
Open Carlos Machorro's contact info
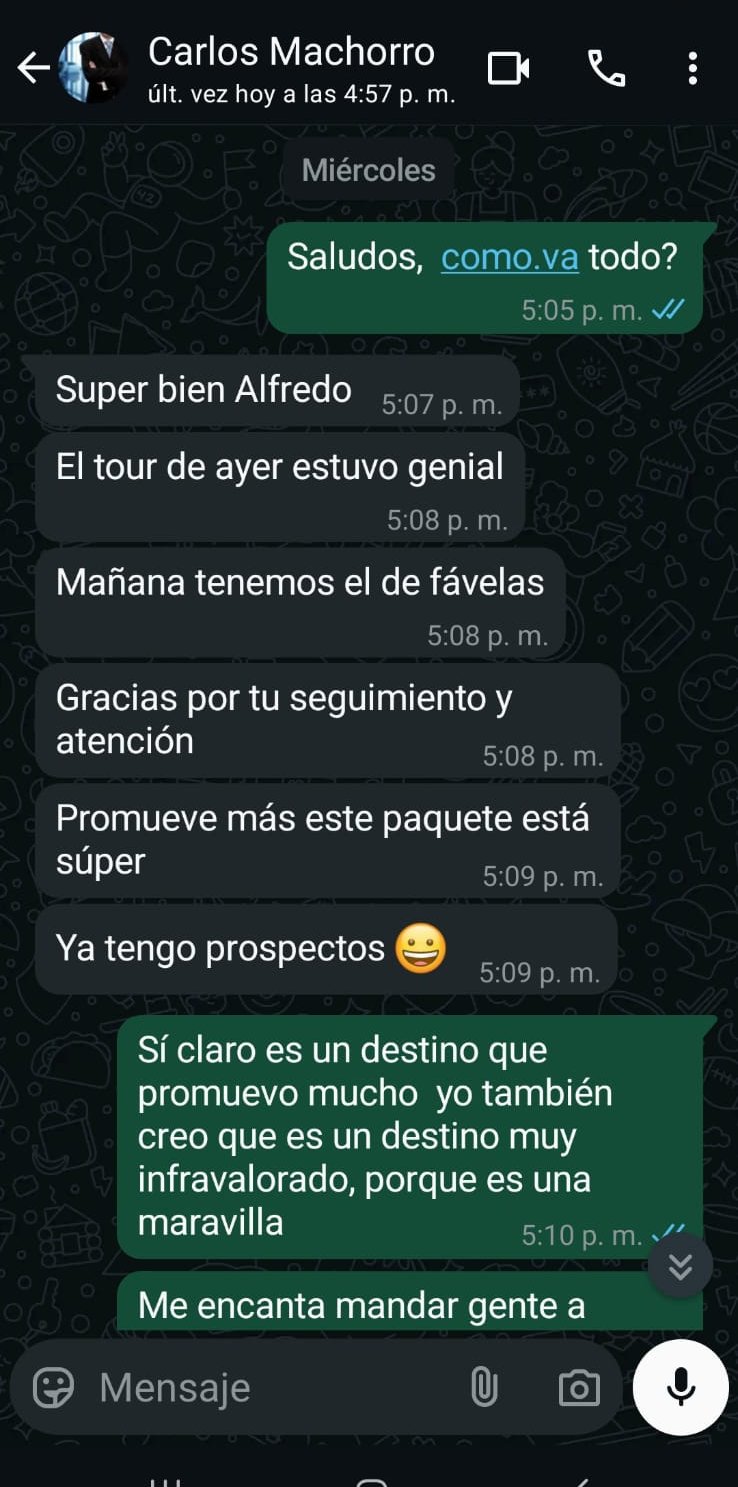(291, 66)
